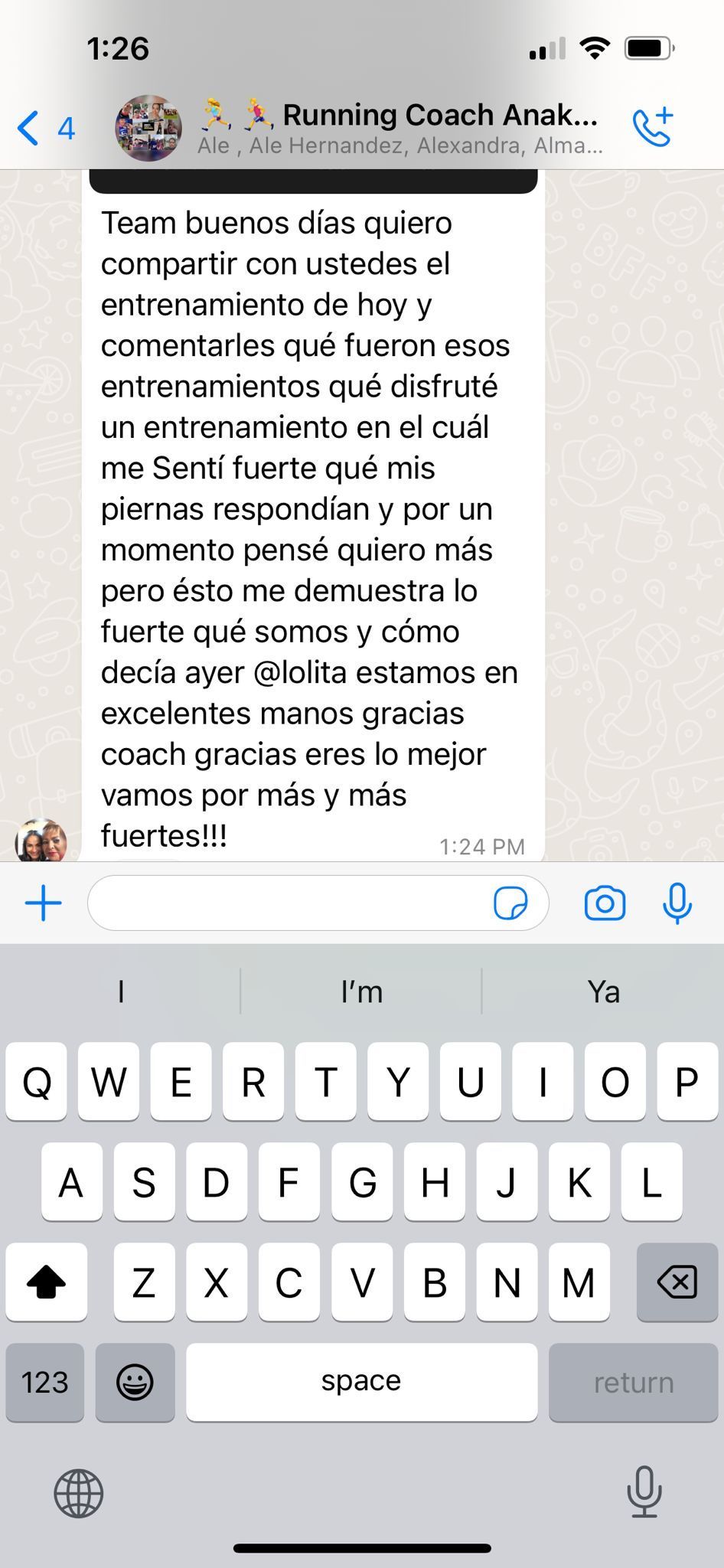Tap the backspace key

pyautogui.click(x=677, y=1282)
